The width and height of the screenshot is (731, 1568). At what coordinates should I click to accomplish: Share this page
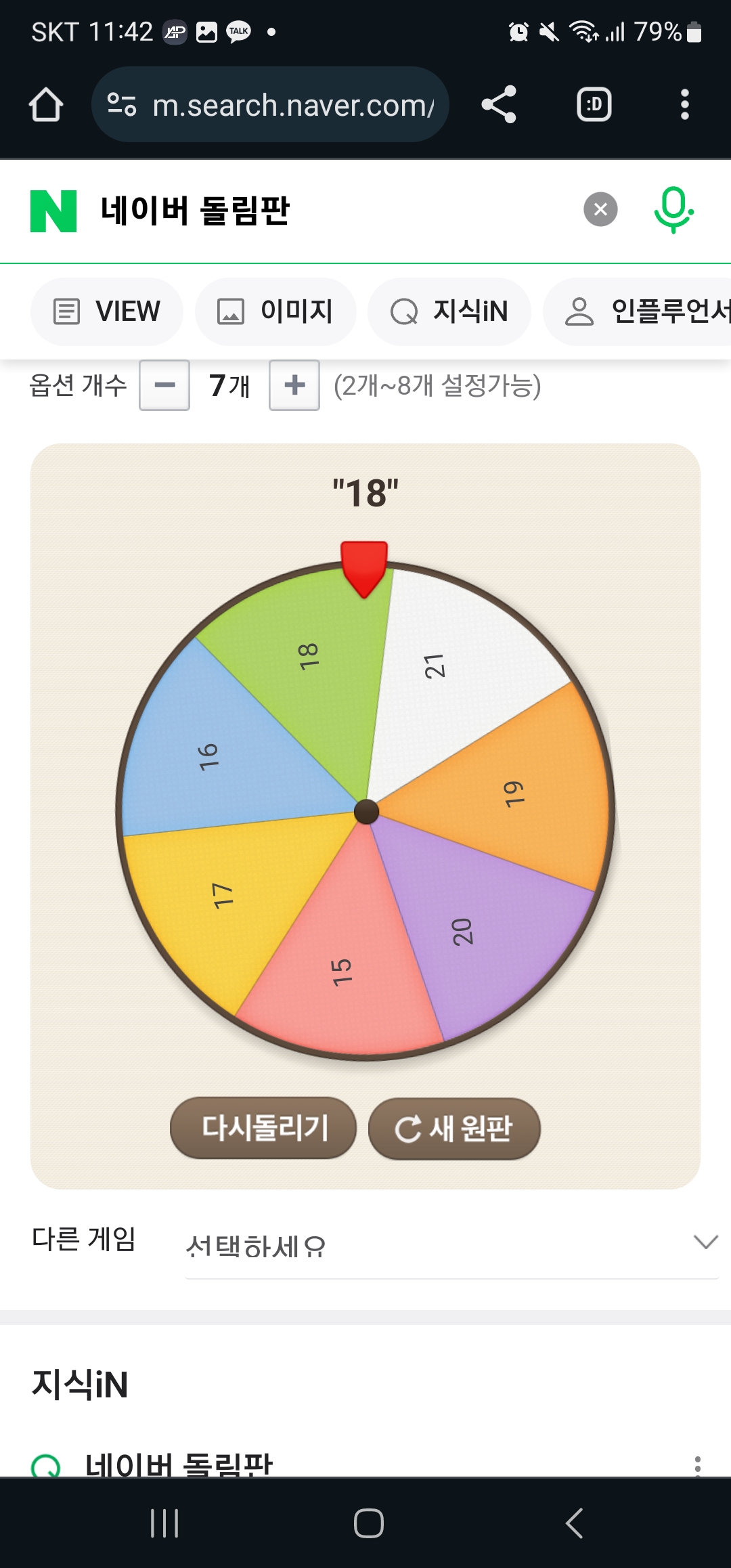point(499,105)
